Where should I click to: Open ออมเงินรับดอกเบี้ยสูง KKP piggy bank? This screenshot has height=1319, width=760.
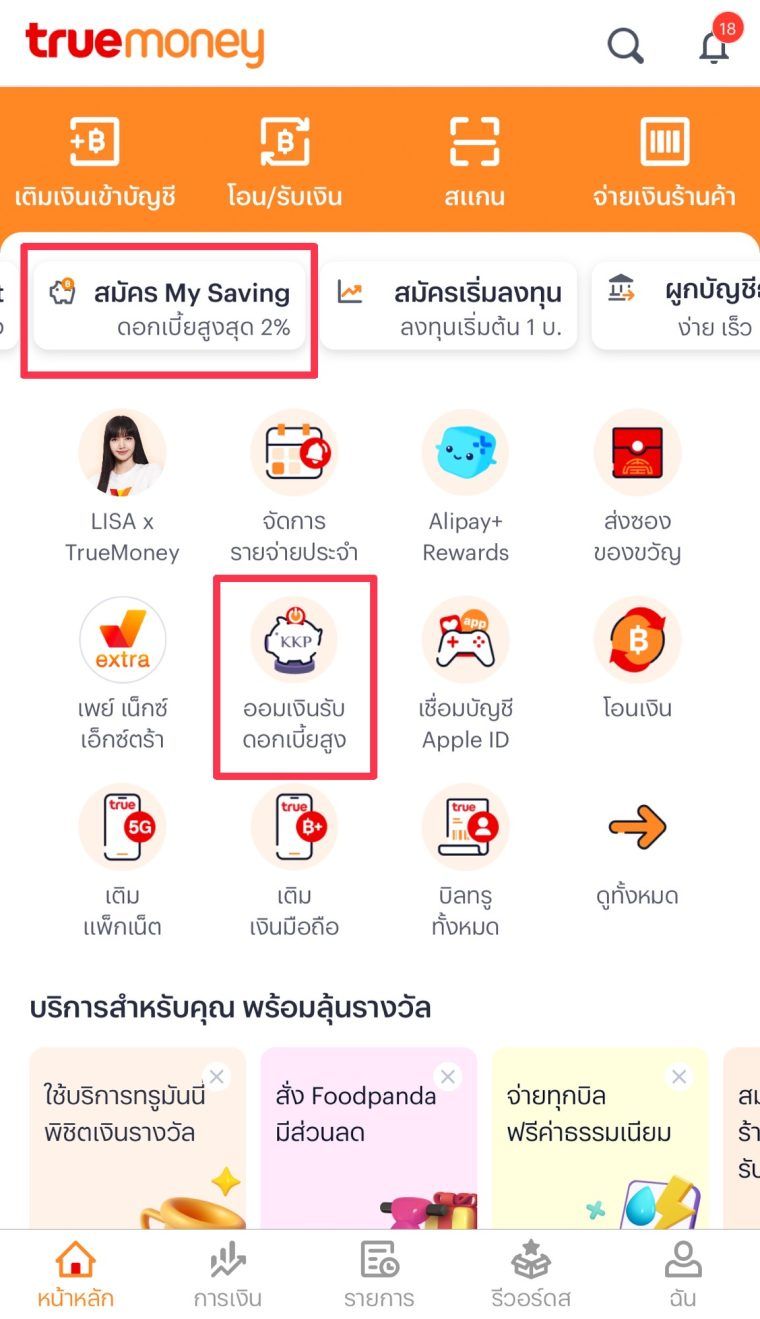(295, 641)
